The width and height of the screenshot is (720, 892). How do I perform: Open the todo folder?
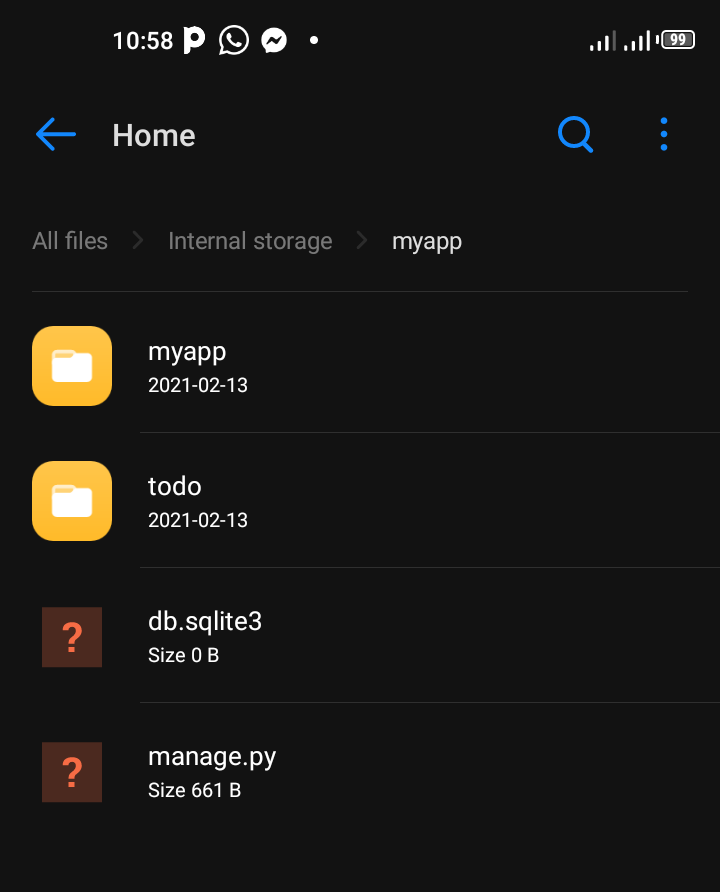tap(300, 501)
